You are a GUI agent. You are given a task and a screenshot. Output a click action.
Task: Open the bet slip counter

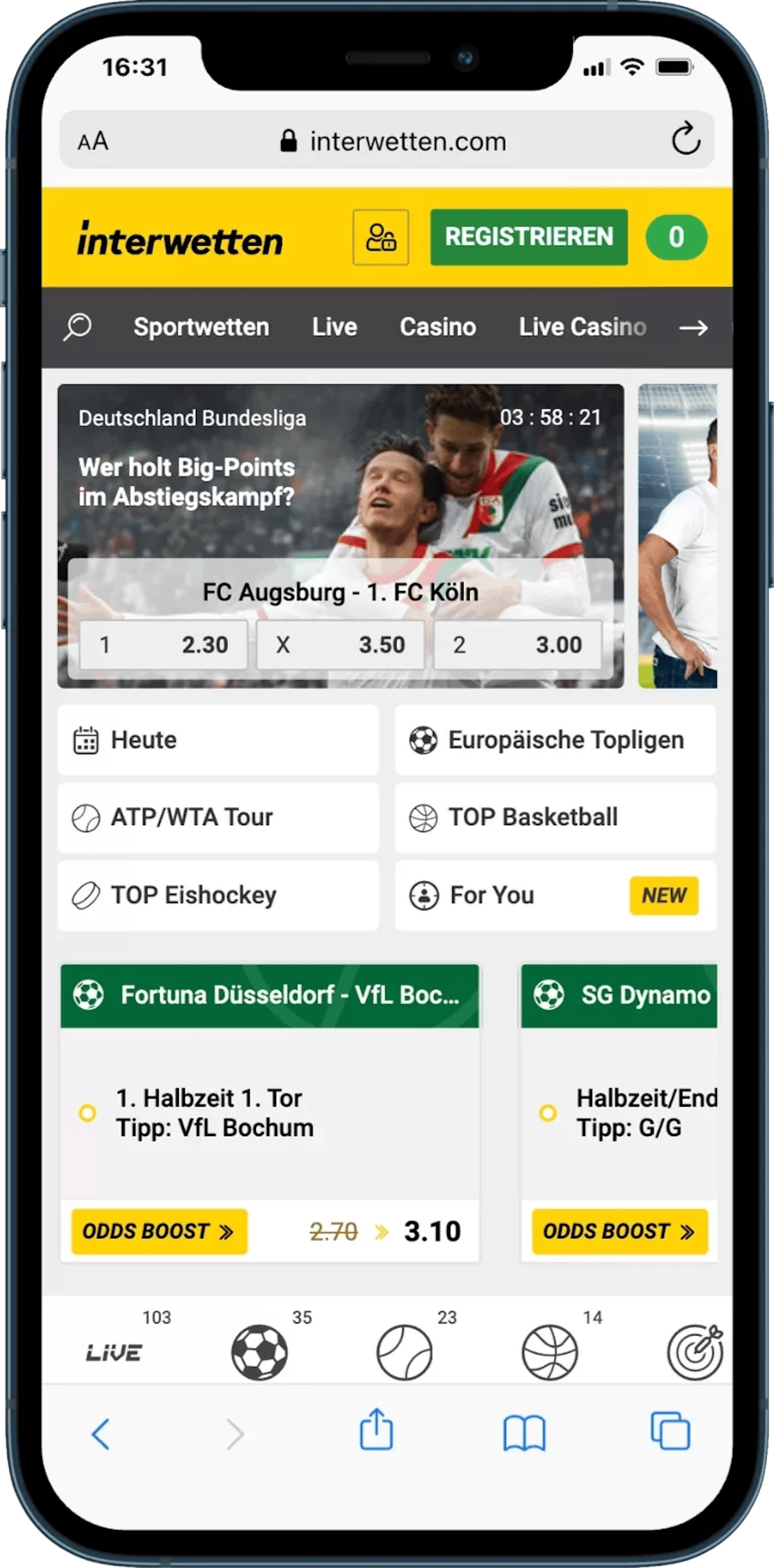[x=676, y=237]
